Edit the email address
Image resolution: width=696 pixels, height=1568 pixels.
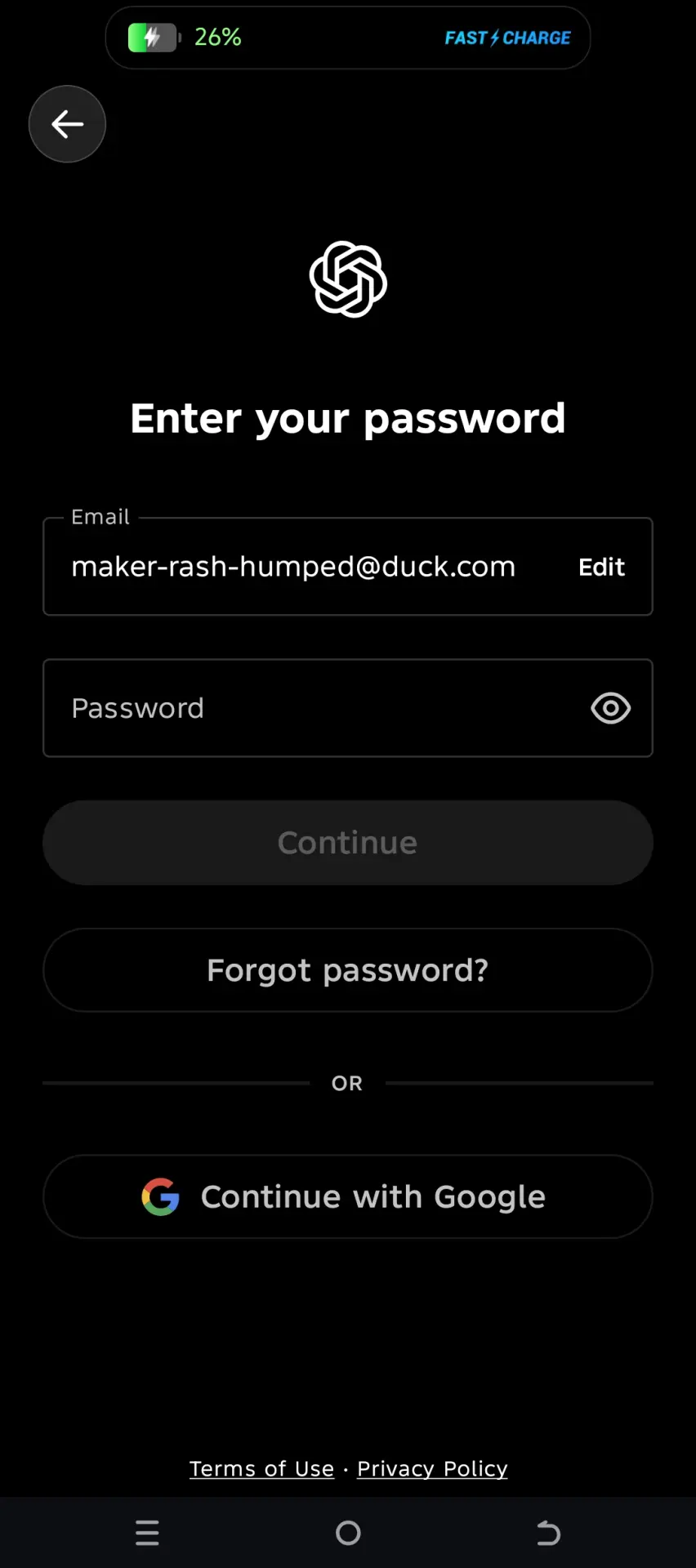(601, 567)
